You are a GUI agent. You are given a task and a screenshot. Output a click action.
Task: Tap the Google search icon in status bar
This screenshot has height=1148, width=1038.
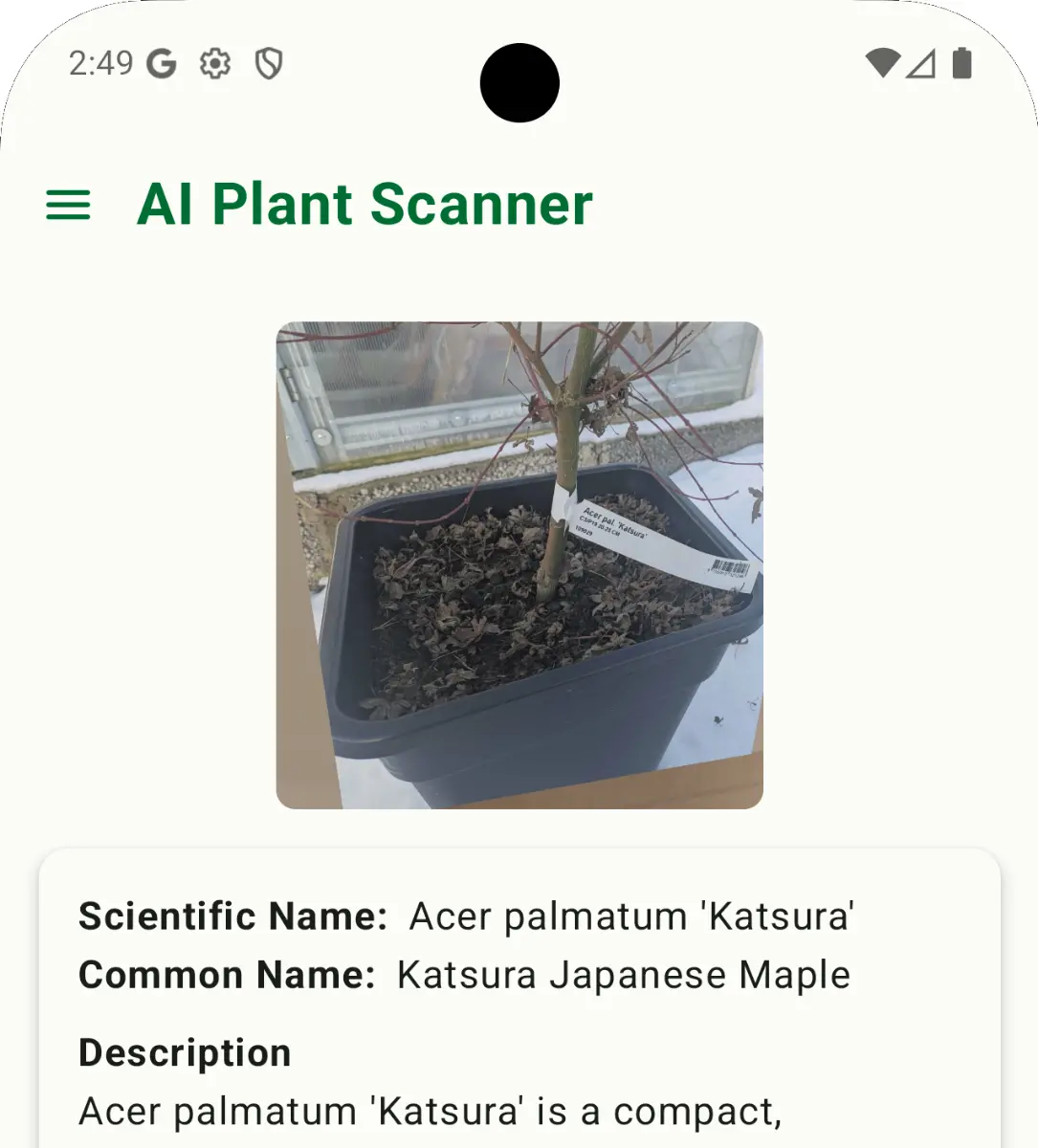162,63
